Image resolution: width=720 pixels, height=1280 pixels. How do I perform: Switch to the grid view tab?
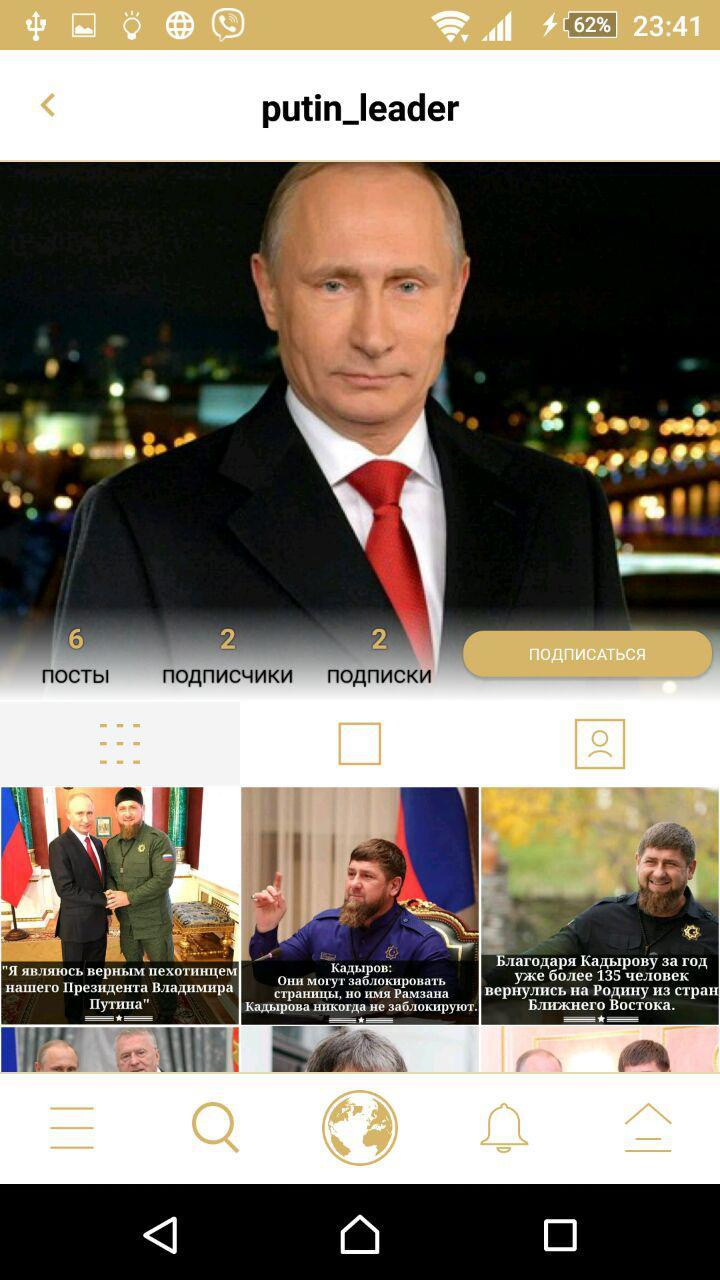120,744
